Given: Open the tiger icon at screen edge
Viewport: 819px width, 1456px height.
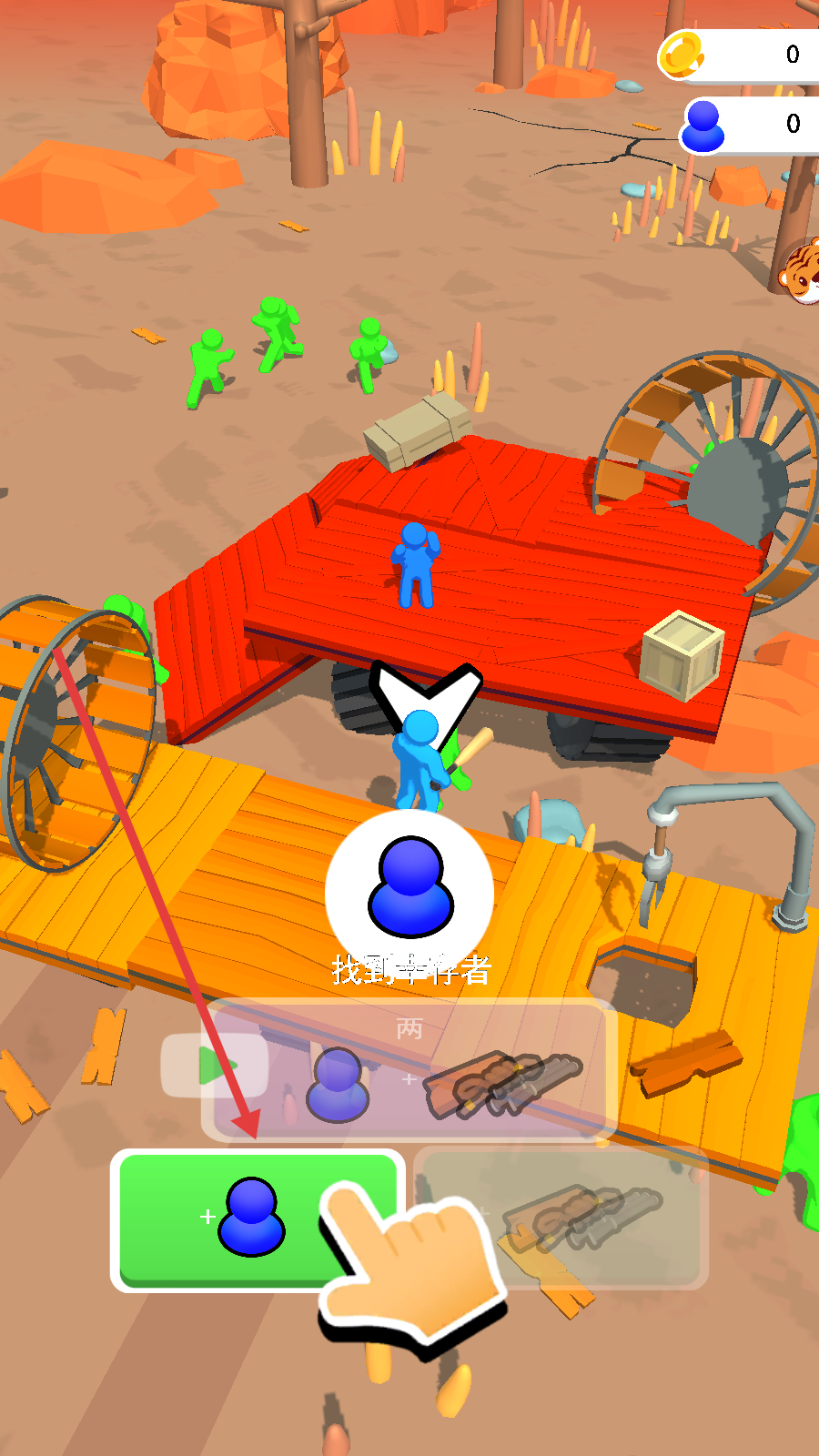Looking at the screenshot, I should 802,272.
